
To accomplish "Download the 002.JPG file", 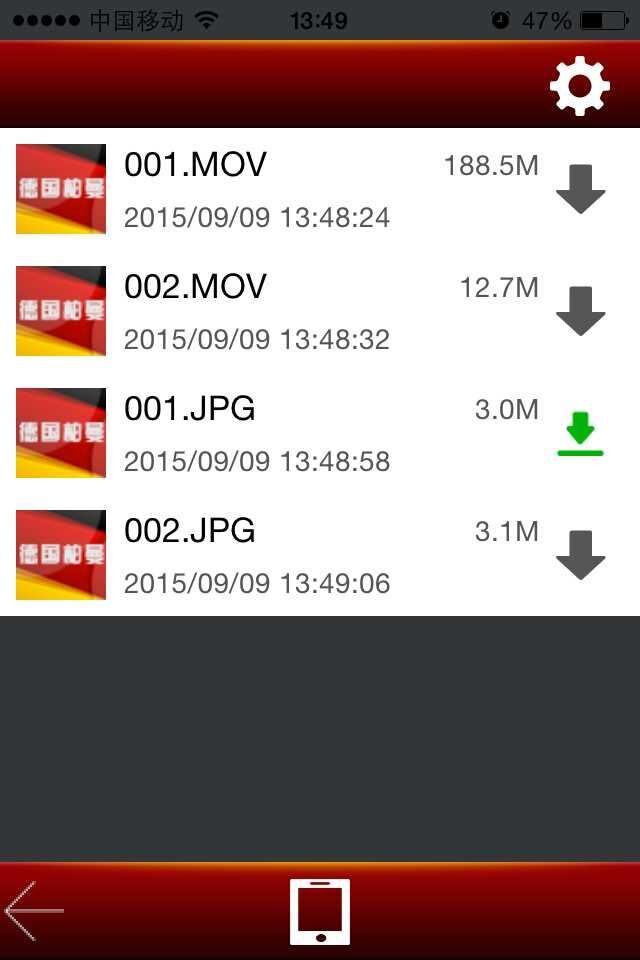I will [x=580, y=555].
